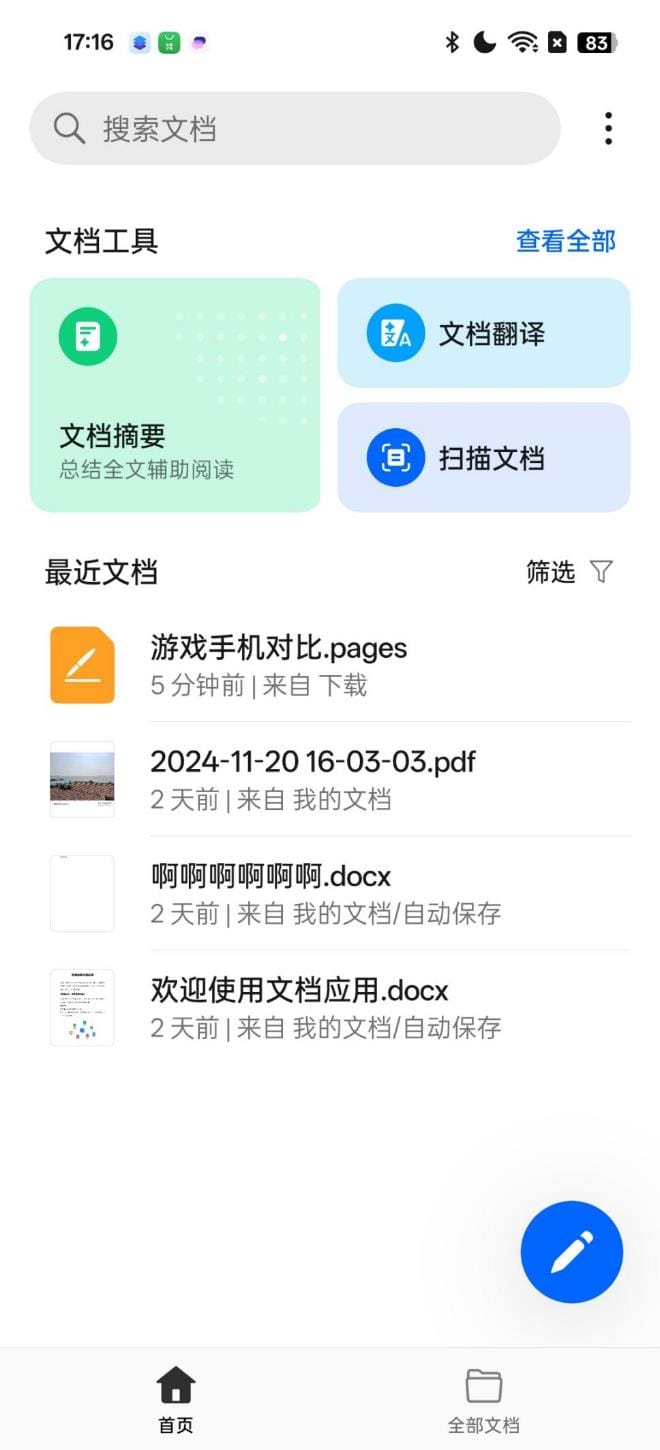The width and height of the screenshot is (660, 1450).
Task: Open the three-dot overflow menu
Action: 608,129
